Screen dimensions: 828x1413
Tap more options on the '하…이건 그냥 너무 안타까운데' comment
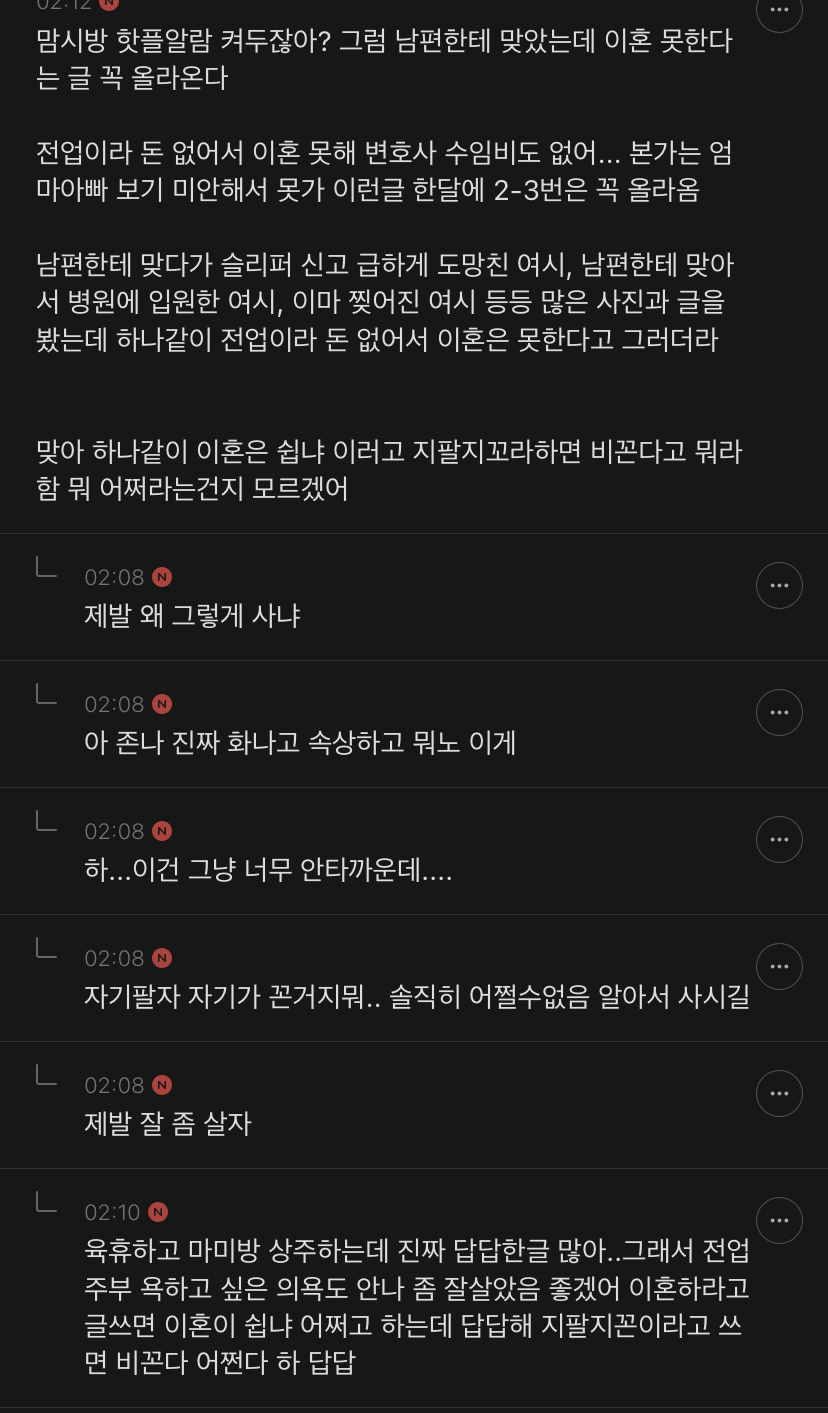tap(779, 840)
